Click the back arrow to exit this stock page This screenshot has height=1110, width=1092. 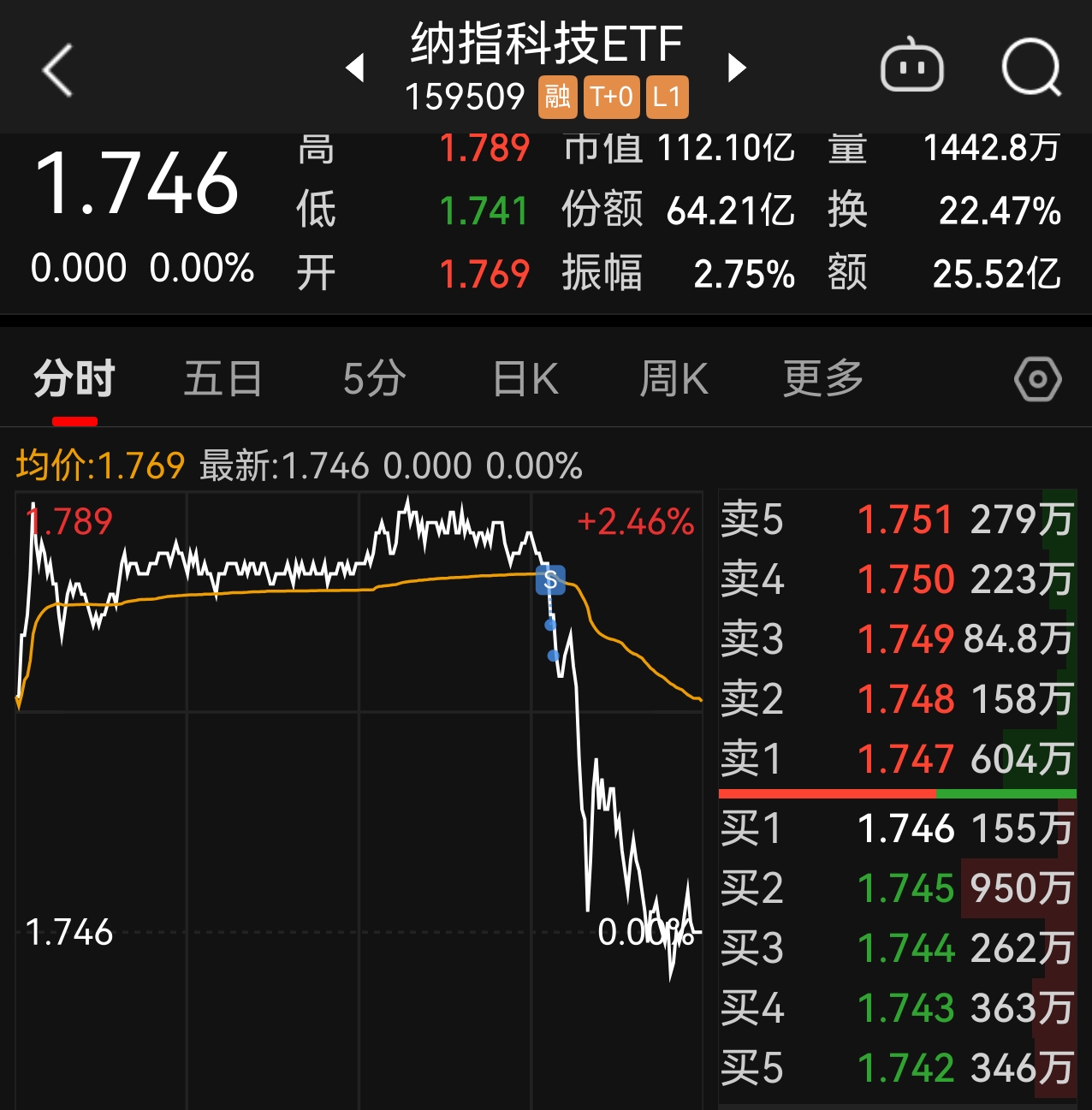tap(56, 68)
